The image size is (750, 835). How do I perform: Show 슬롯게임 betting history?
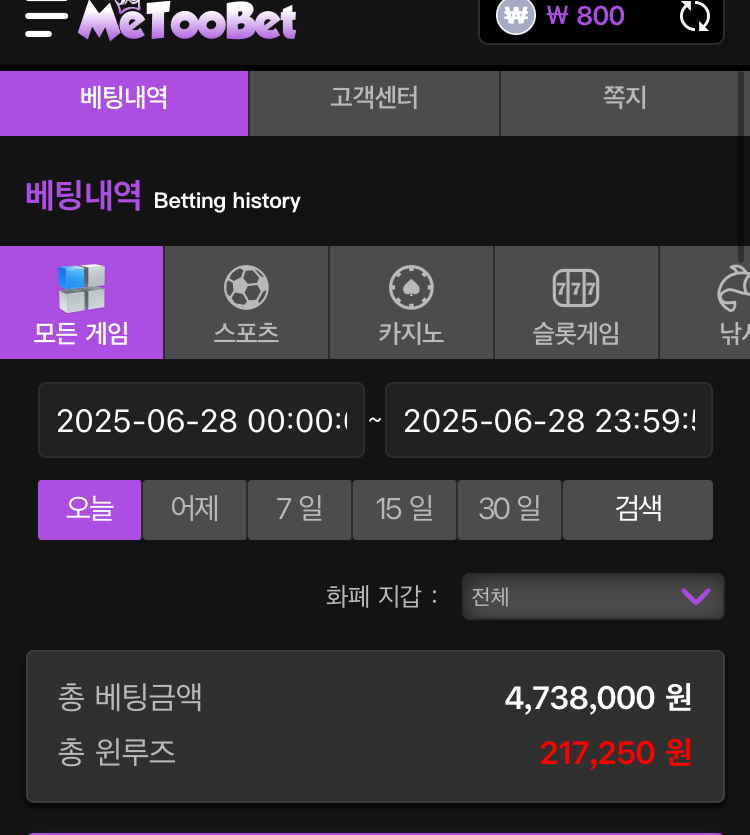[576, 303]
